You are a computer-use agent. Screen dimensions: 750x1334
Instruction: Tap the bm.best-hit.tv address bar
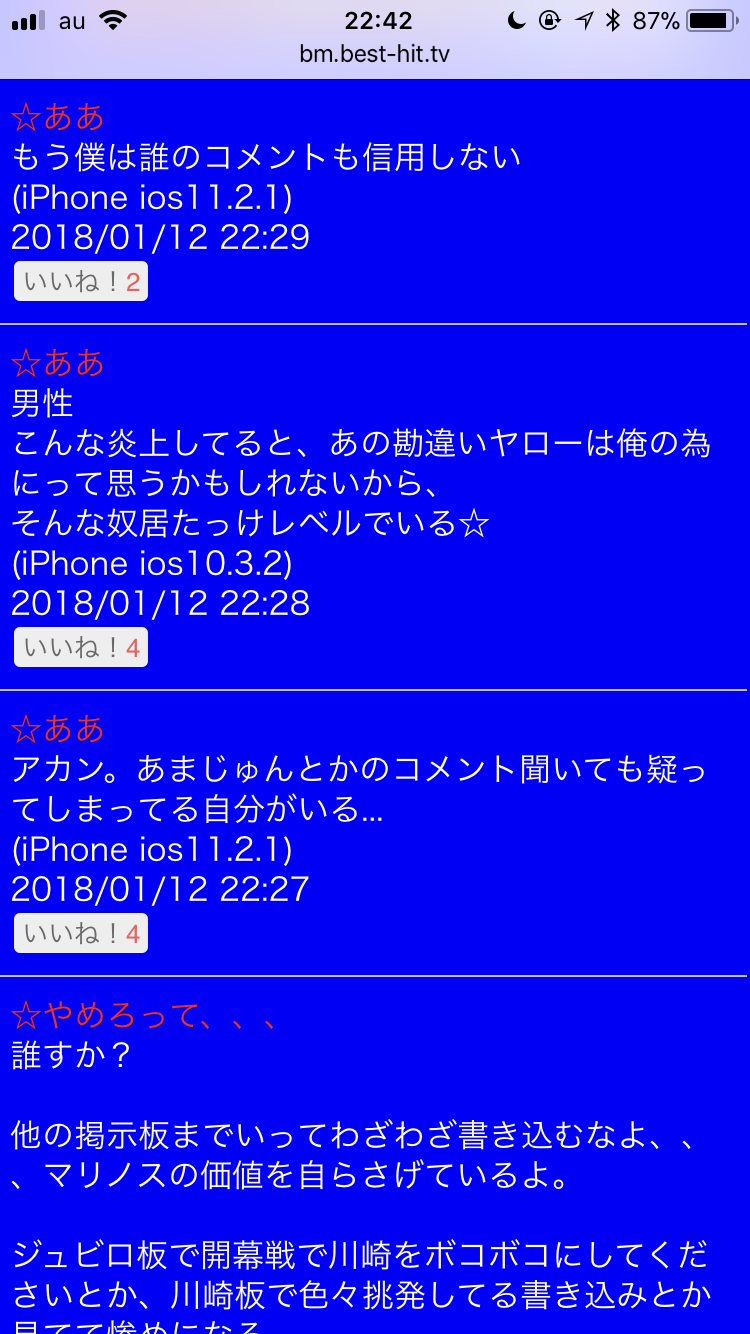click(x=375, y=54)
